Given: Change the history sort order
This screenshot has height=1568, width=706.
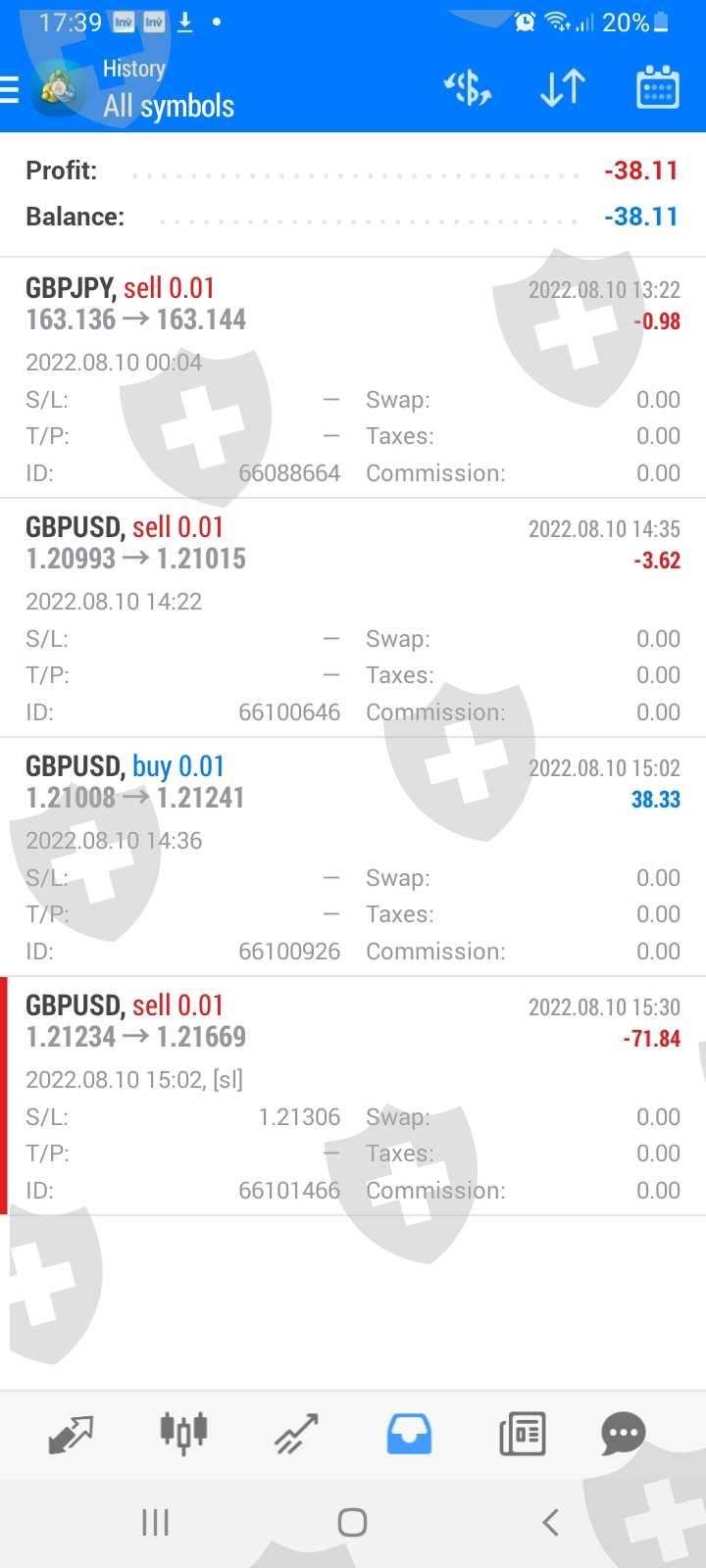Looking at the screenshot, I should (x=563, y=89).
